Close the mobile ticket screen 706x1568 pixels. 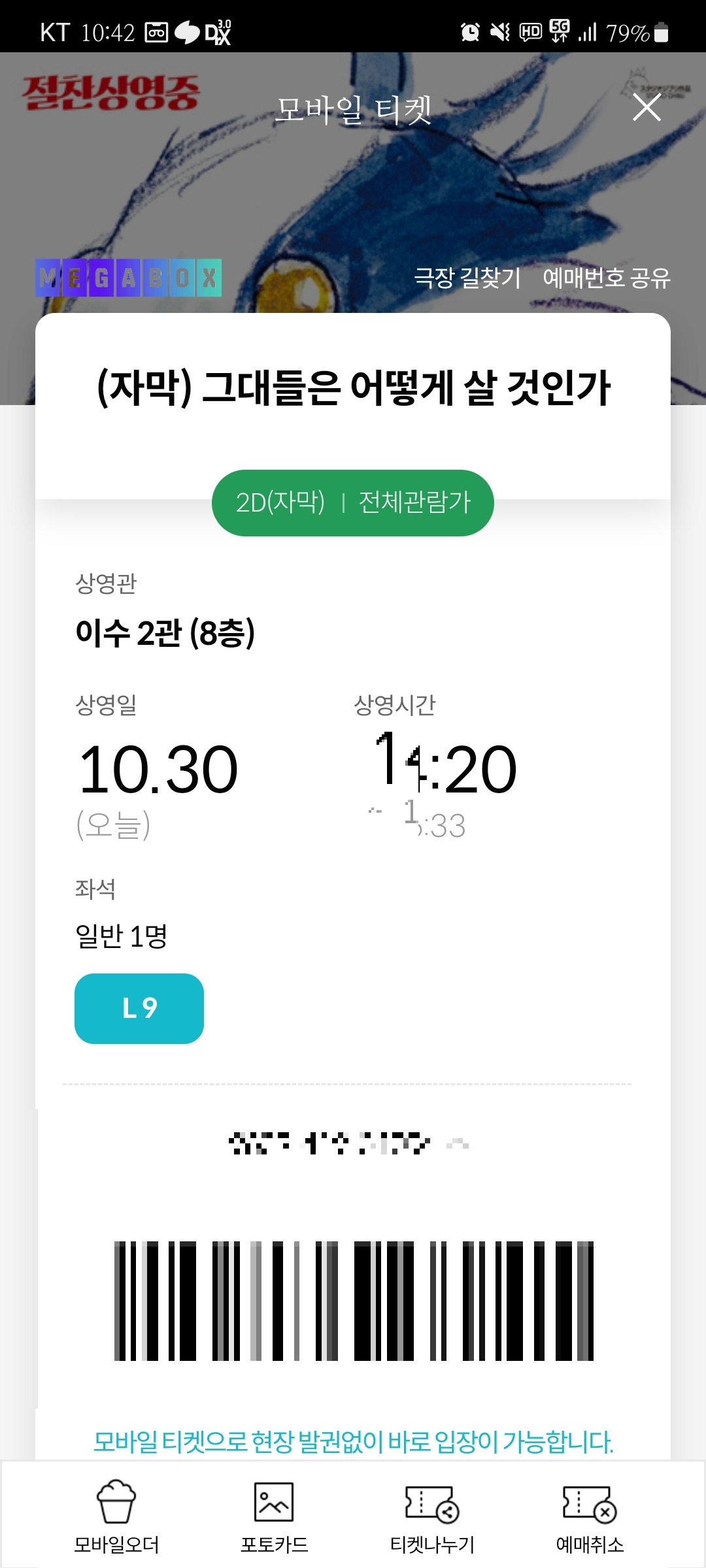pyautogui.click(x=647, y=108)
